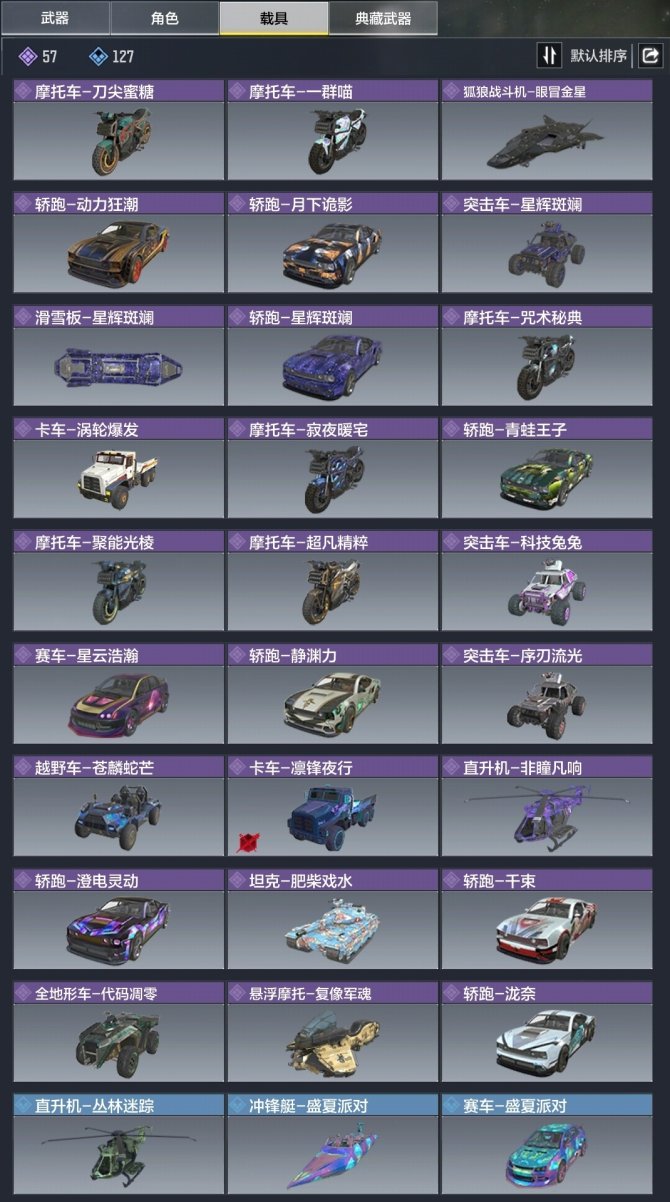Open 冲锋艇-盛夏派对 boat skin
Viewport: 670px width, 1202px height.
333,1152
